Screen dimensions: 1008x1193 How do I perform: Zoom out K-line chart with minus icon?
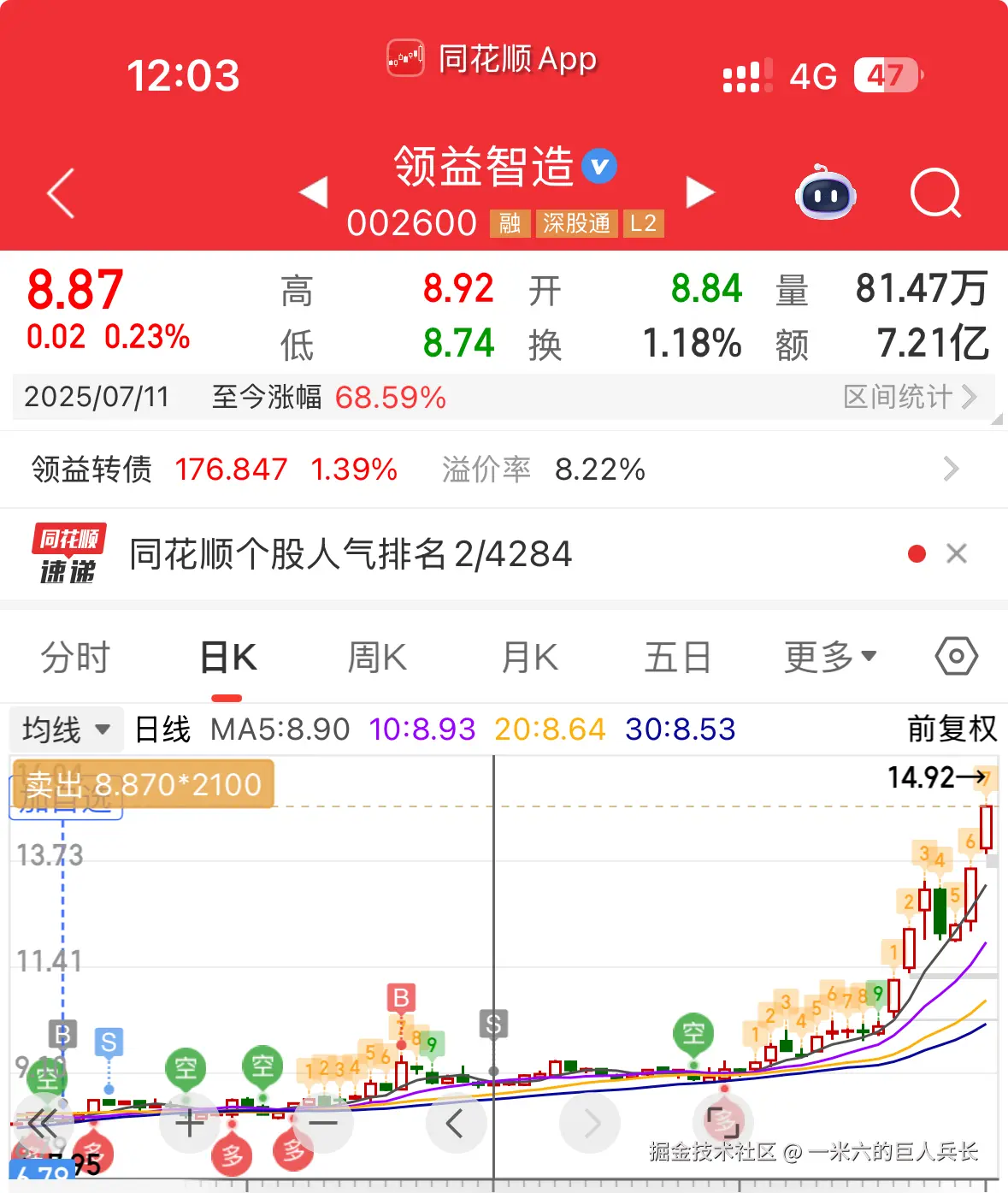click(322, 1123)
